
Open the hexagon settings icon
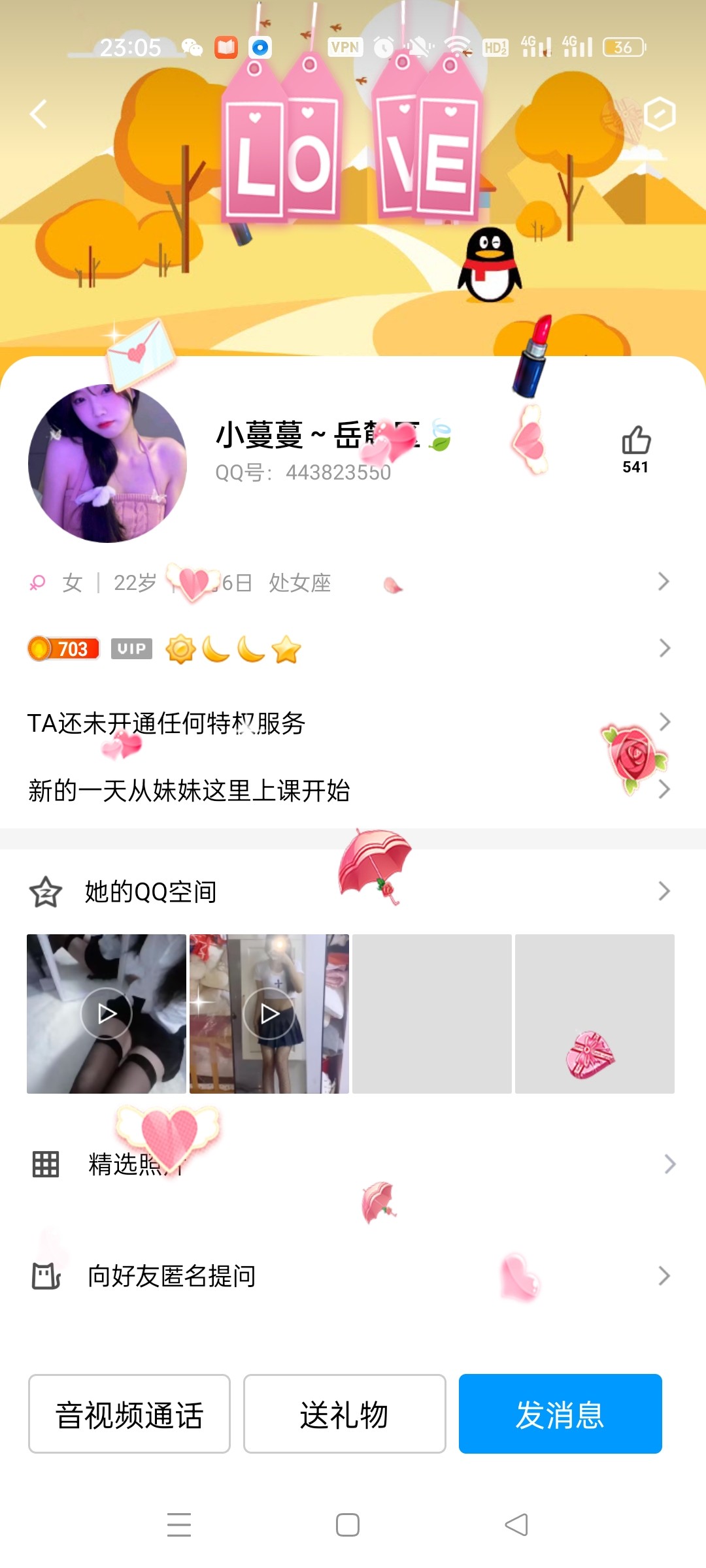point(659,114)
